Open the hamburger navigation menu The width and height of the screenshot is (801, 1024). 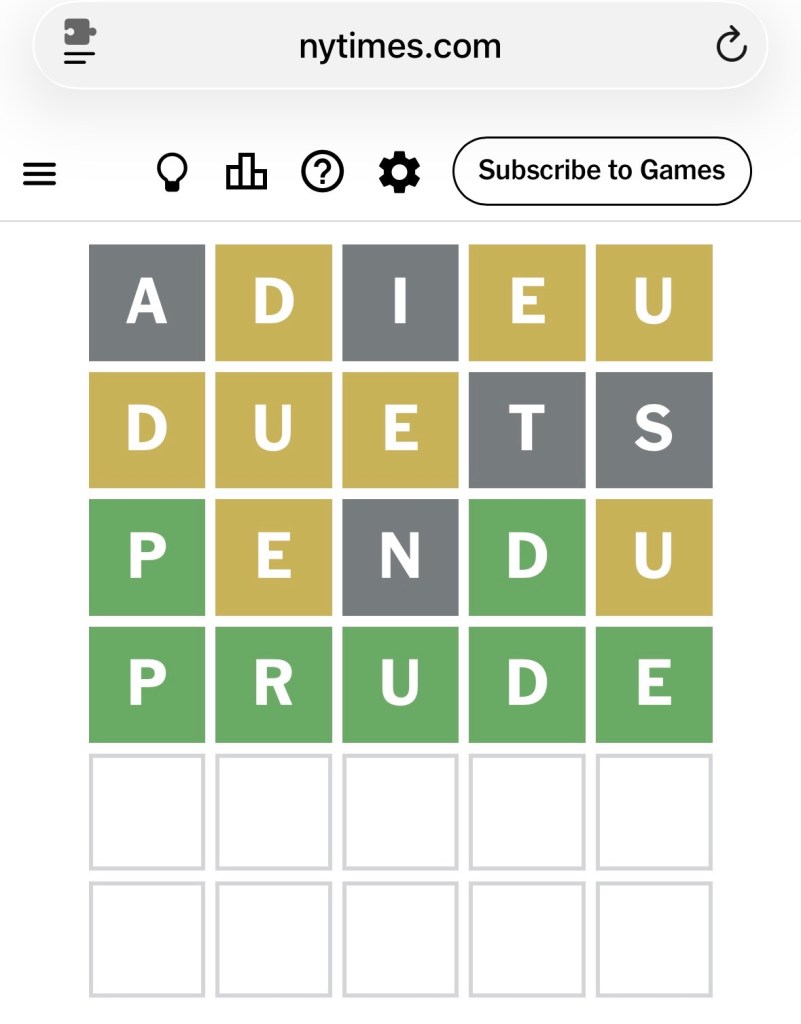[39, 172]
